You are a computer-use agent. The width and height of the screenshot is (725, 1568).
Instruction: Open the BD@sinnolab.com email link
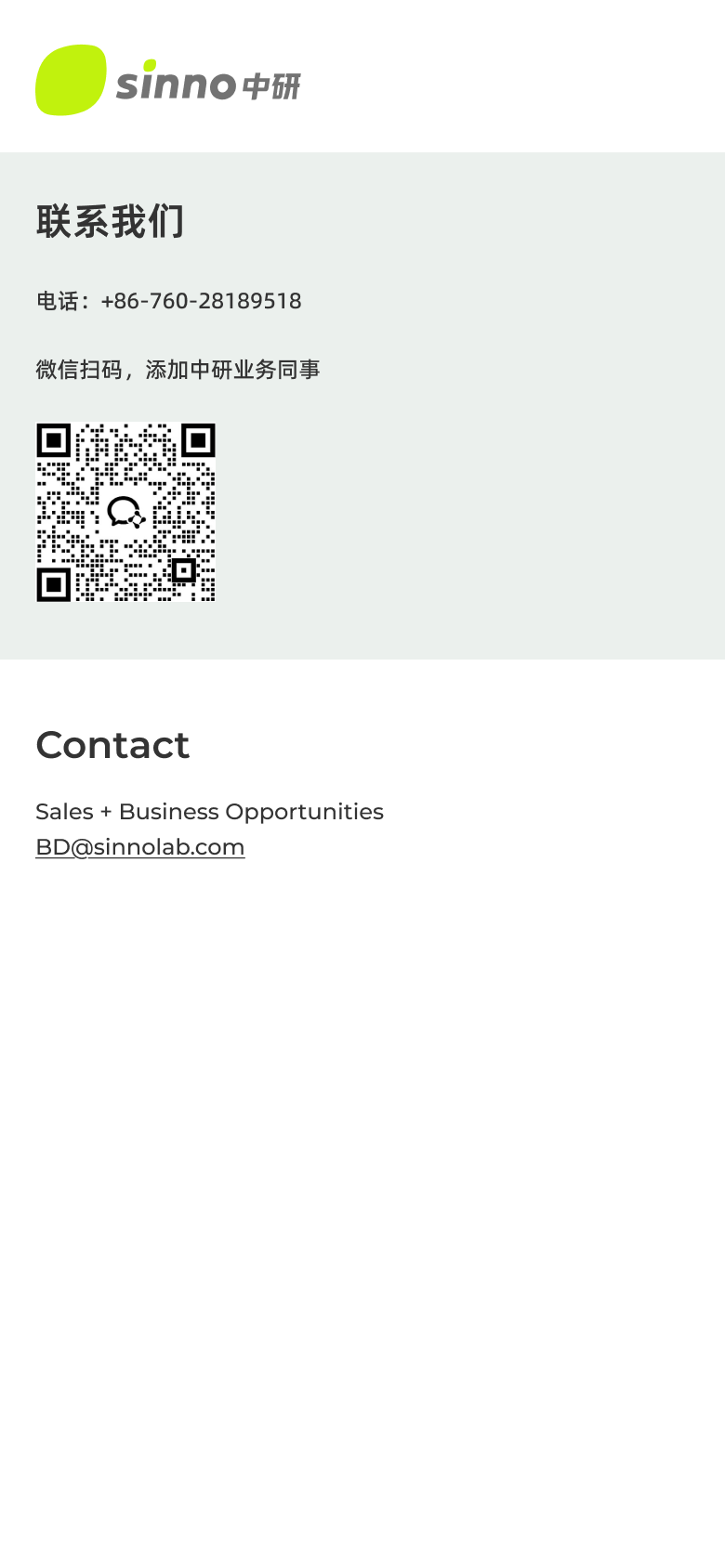(x=140, y=847)
